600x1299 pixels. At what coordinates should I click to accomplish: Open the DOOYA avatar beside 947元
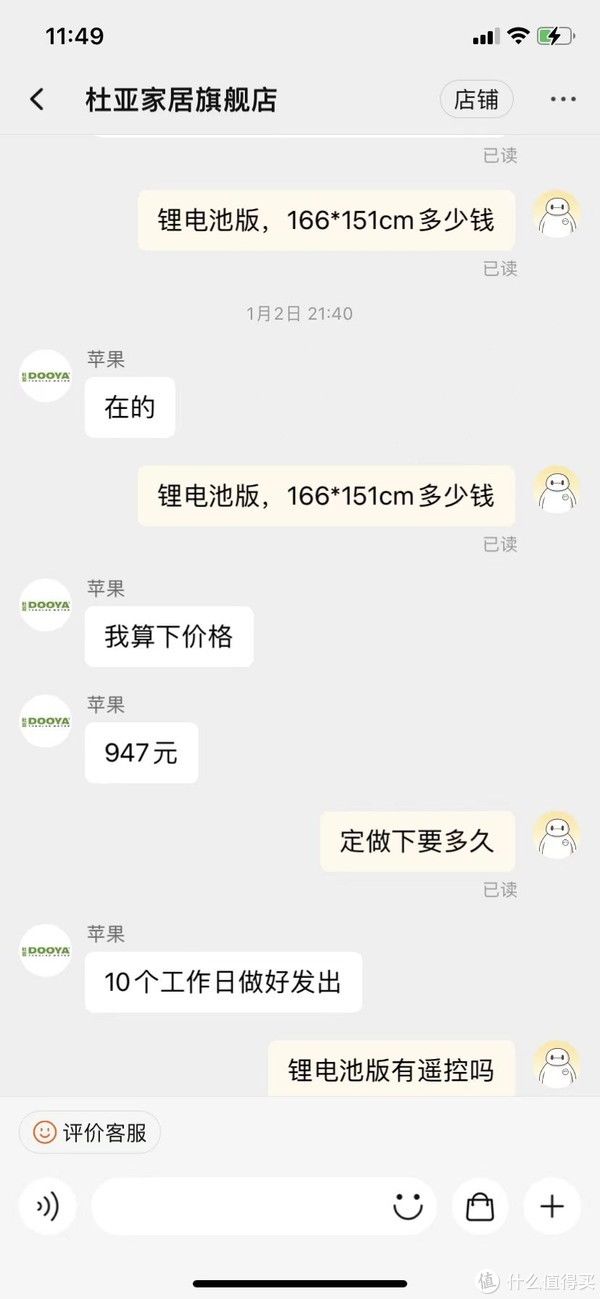pyautogui.click(x=46, y=721)
